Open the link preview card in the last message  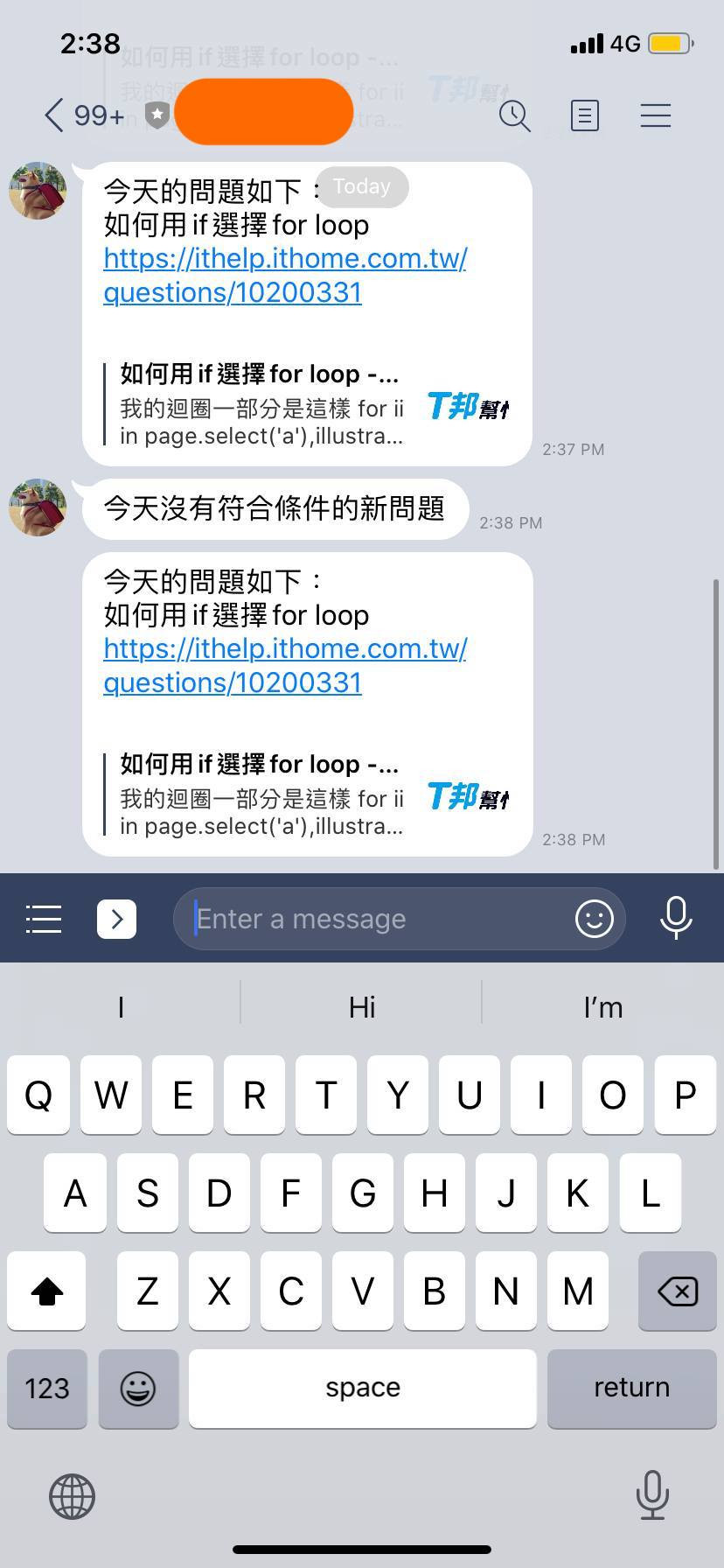[306, 795]
